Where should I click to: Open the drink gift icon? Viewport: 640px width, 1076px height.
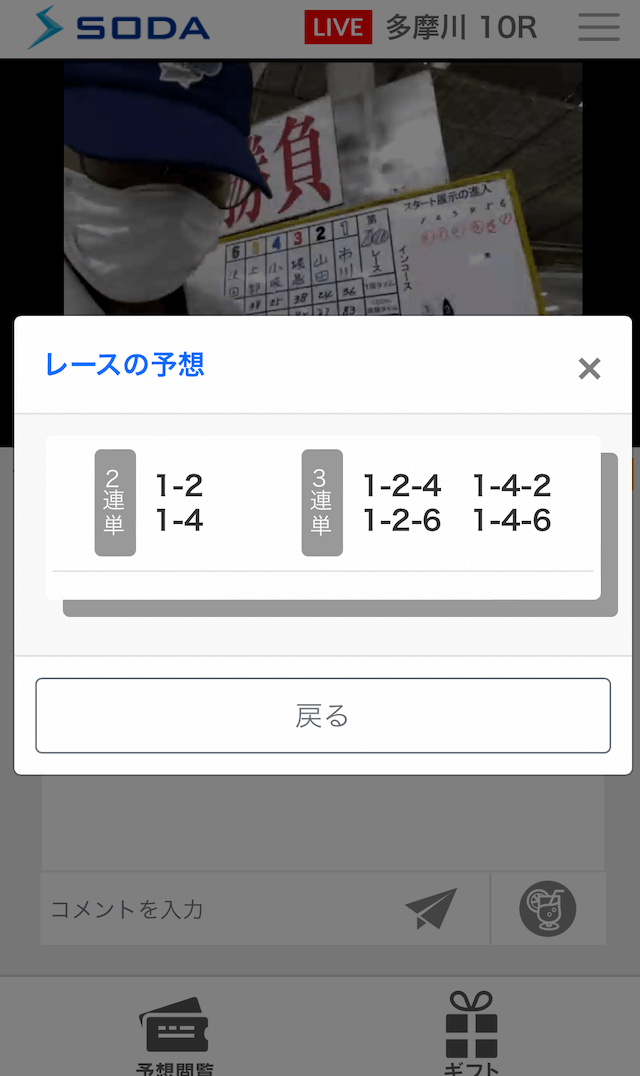coord(548,909)
